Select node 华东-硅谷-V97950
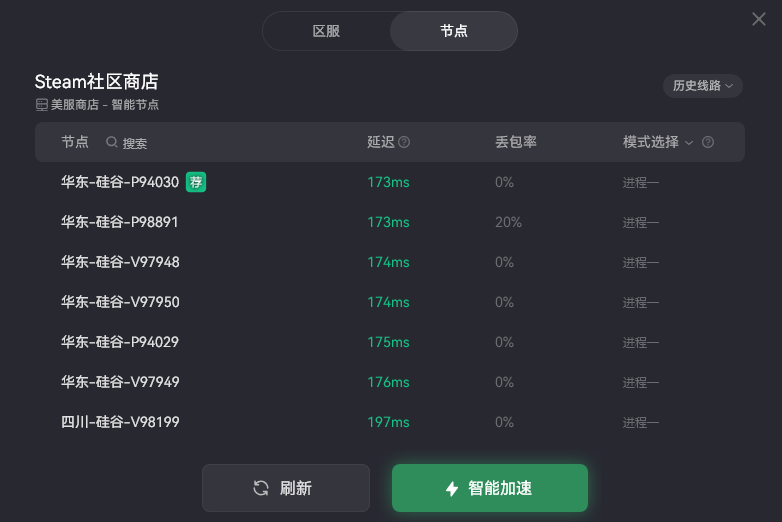Viewport: 782px width, 522px height. (x=120, y=302)
